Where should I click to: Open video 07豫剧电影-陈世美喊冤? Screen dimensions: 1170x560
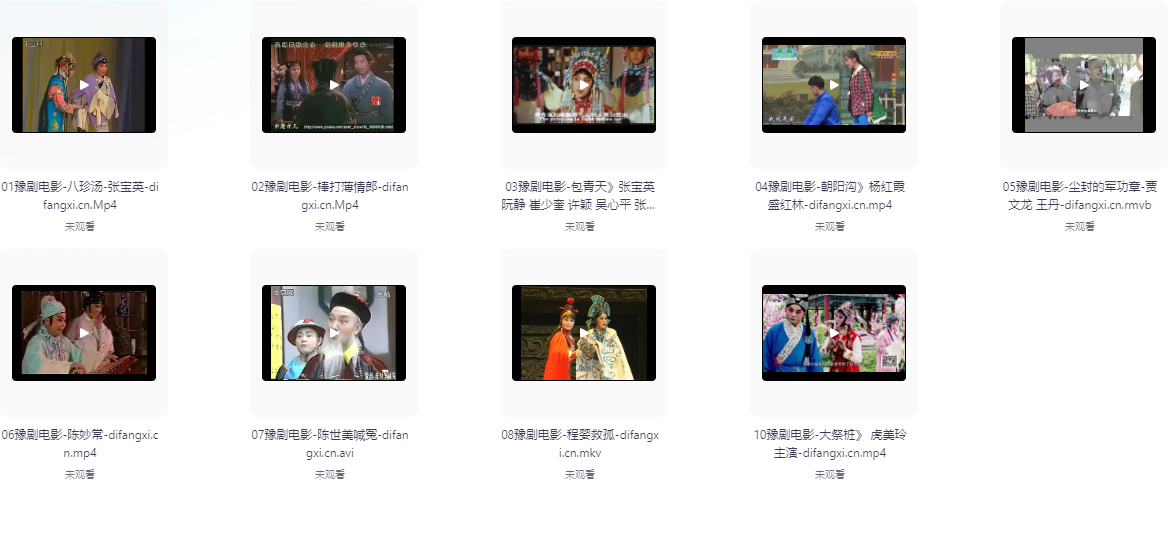pos(334,333)
